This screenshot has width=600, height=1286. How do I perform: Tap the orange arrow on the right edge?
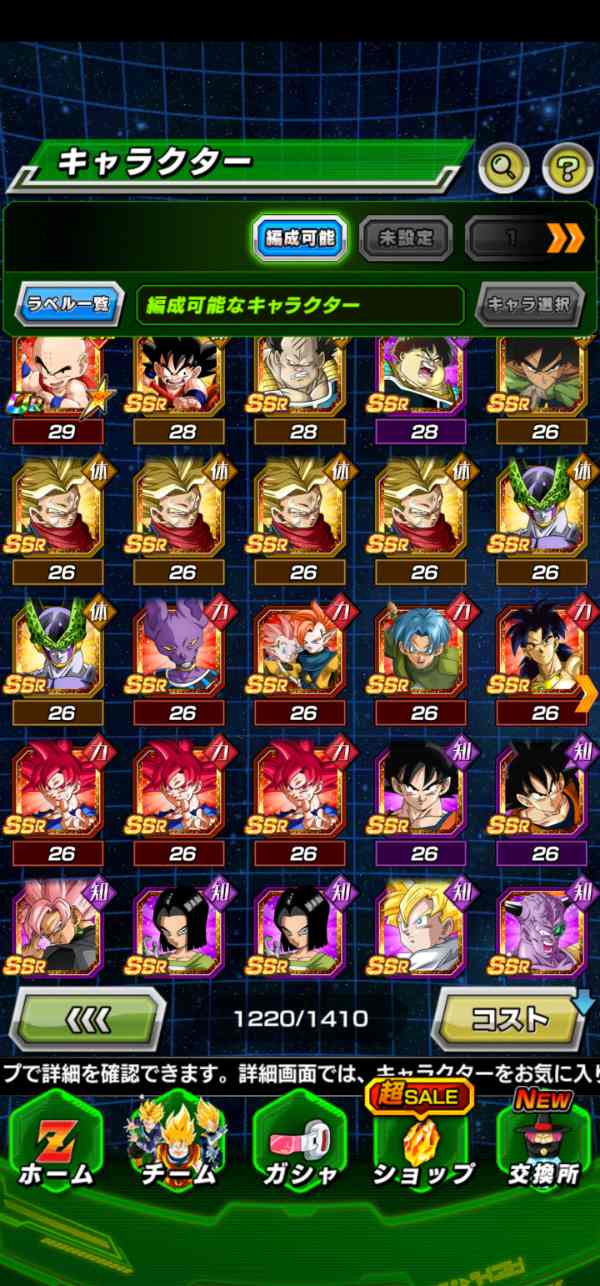pos(587,693)
